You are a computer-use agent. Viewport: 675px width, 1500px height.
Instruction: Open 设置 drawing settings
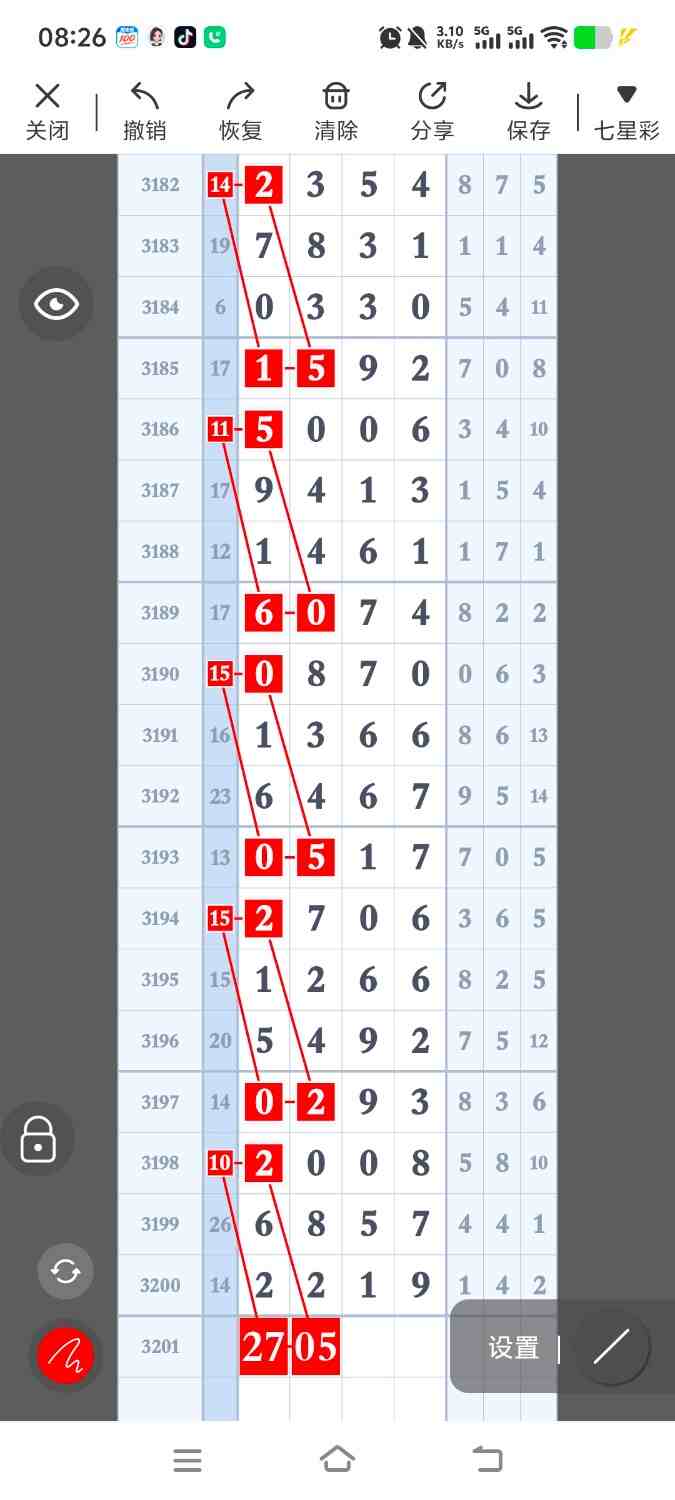(x=513, y=1348)
